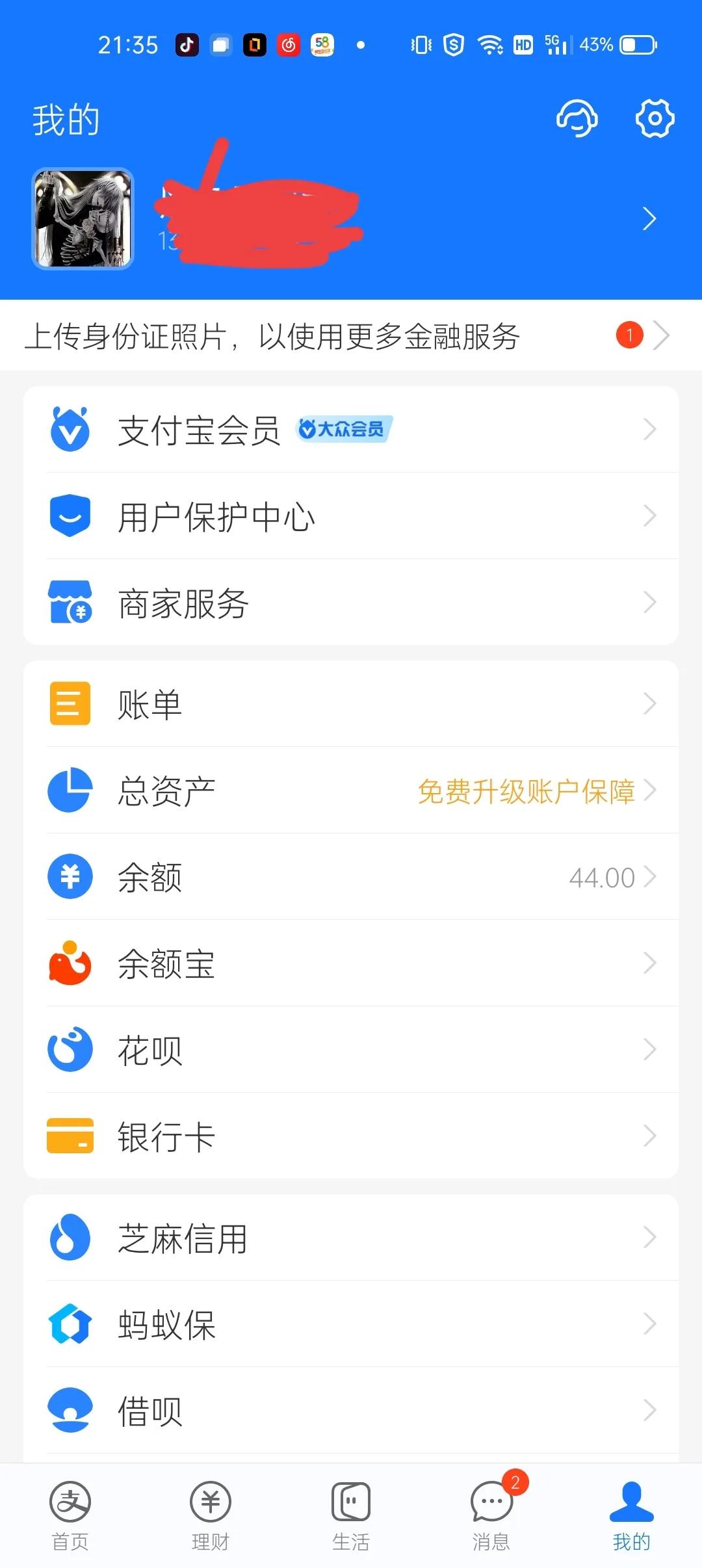Open the ID card upload notice arrow
702x1568 pixels.
(x=662, y=337)
